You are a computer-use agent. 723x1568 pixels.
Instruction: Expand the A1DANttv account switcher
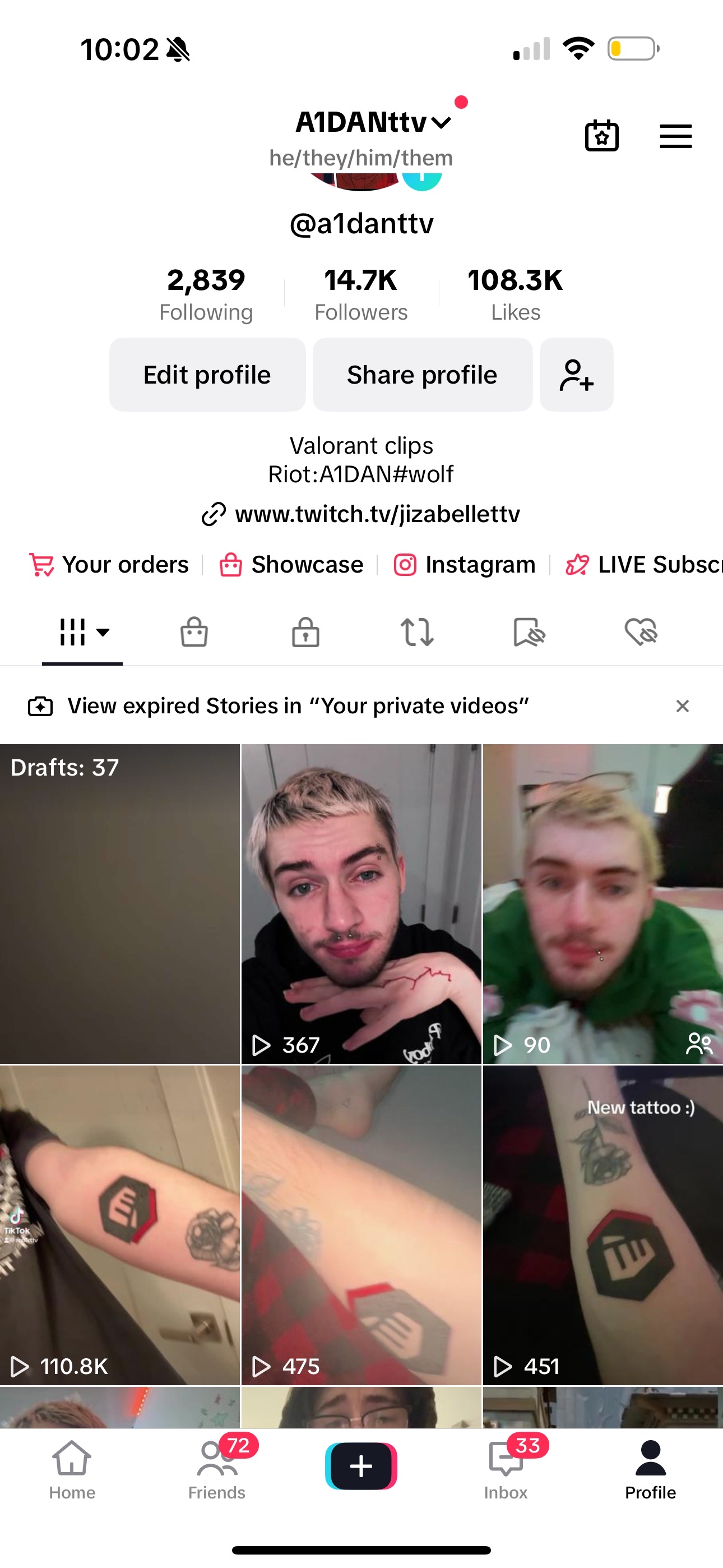coord(373,122)
